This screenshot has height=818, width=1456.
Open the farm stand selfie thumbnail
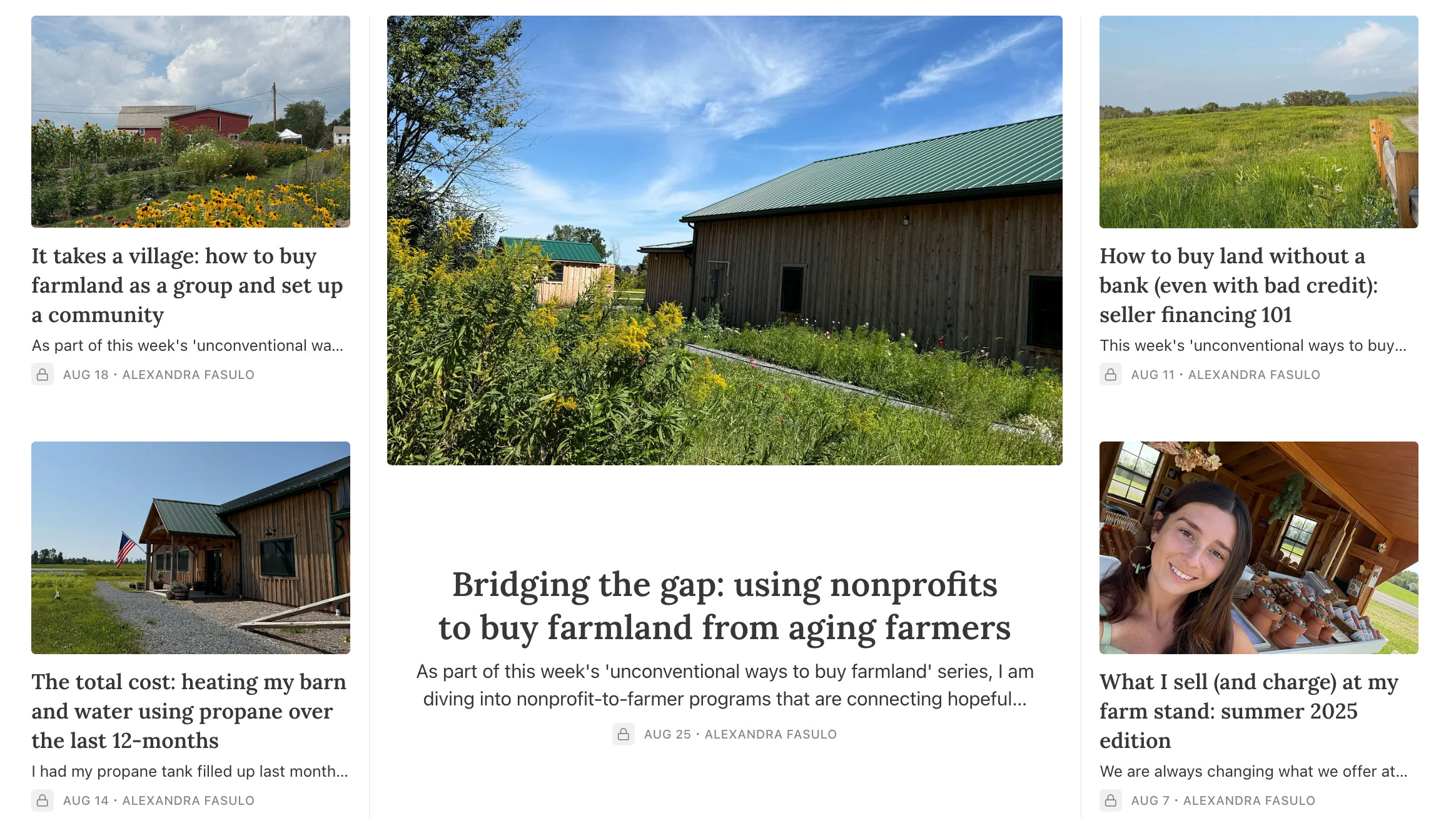[x=1258, y=547]
